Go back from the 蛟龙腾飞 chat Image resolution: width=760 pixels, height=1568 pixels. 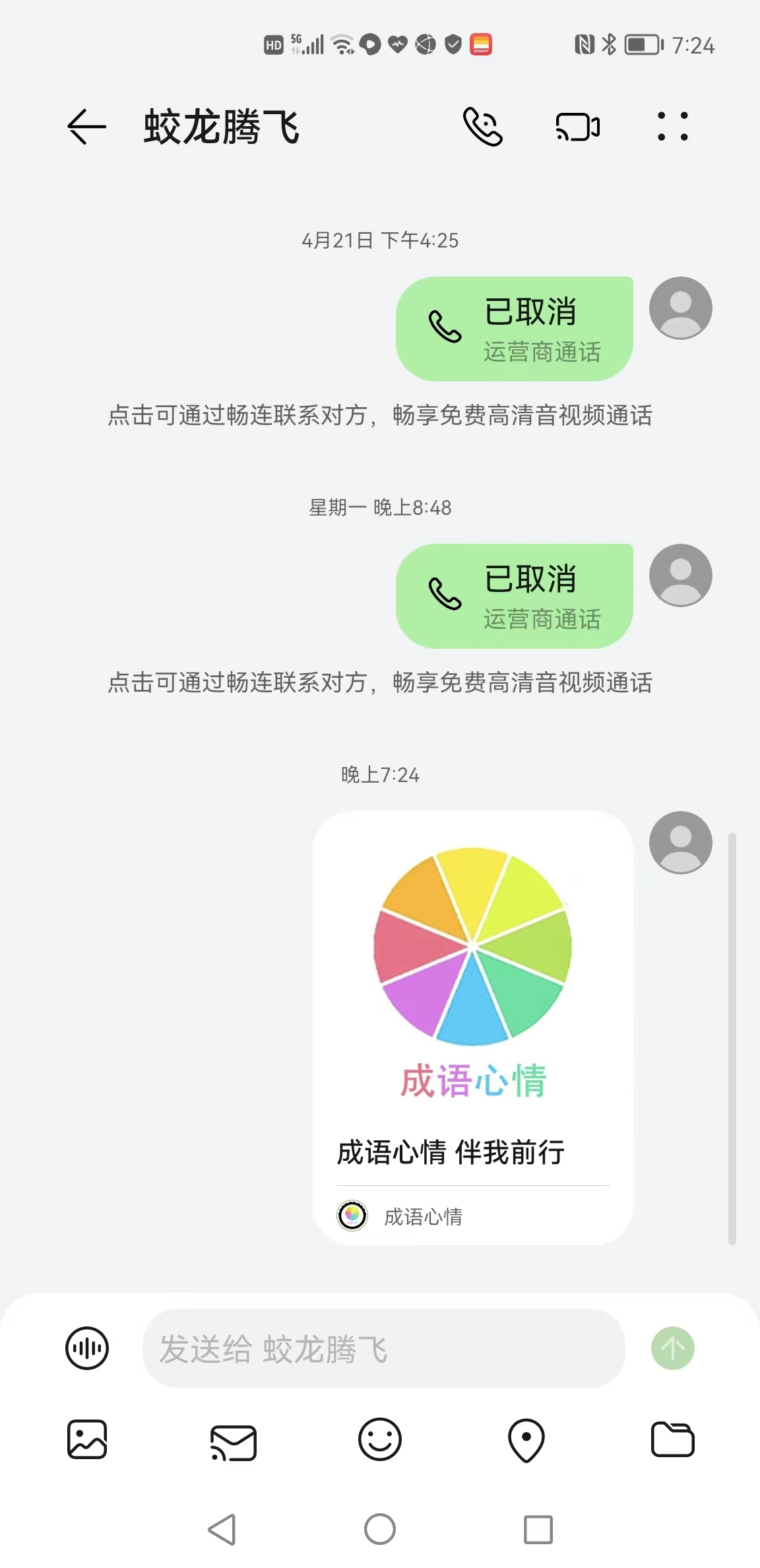86,127
